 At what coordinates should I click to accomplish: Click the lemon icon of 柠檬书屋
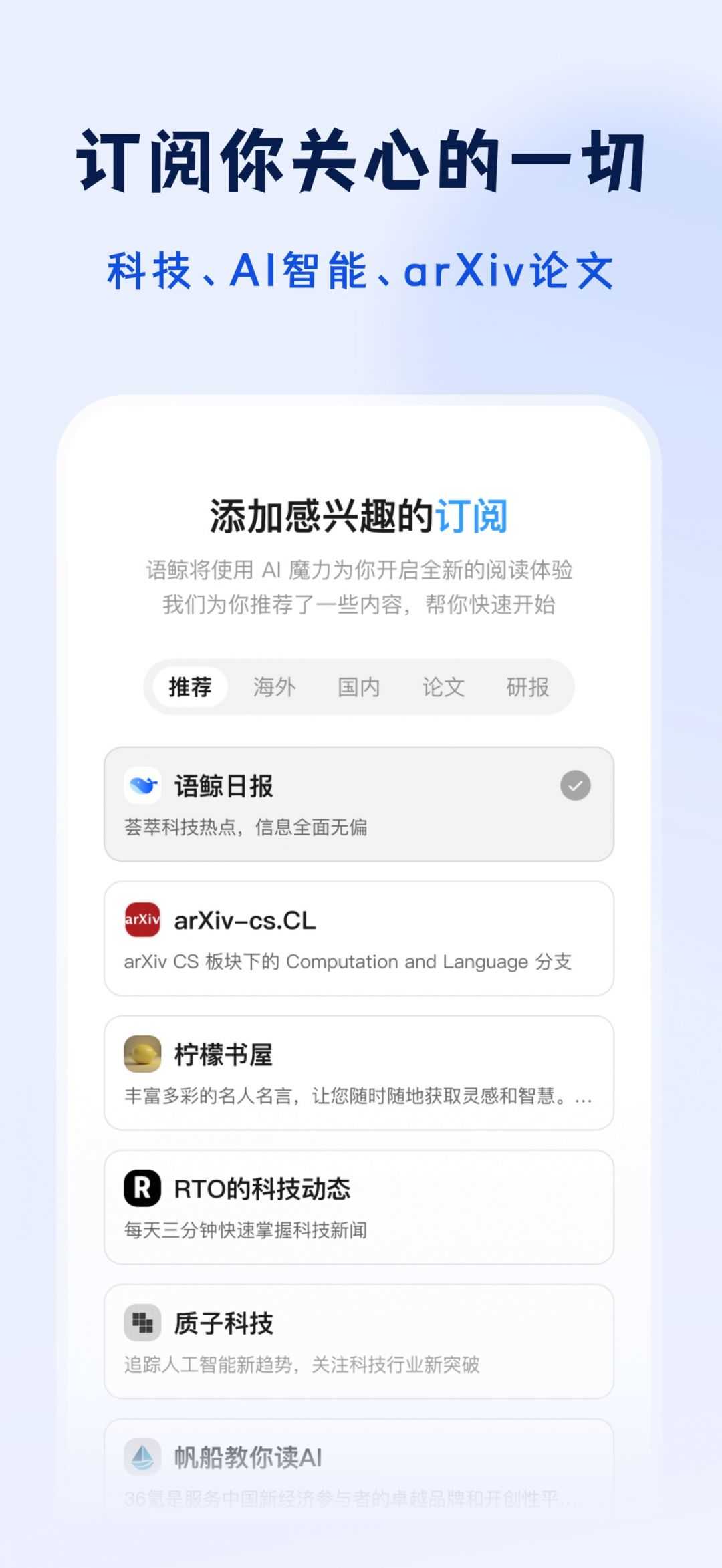[x=142, y=1055]
